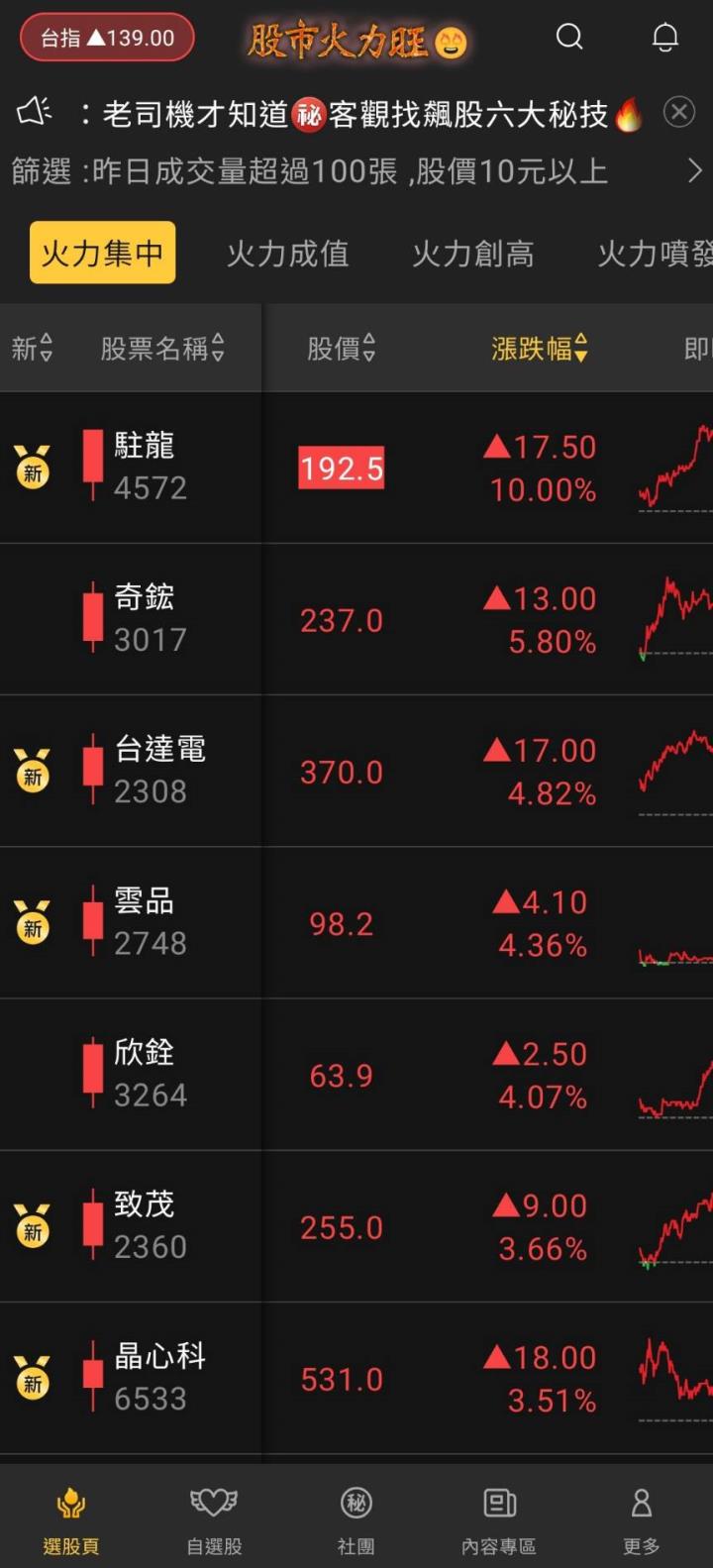Toggle sorting on the 新 column

coord(33,349)
